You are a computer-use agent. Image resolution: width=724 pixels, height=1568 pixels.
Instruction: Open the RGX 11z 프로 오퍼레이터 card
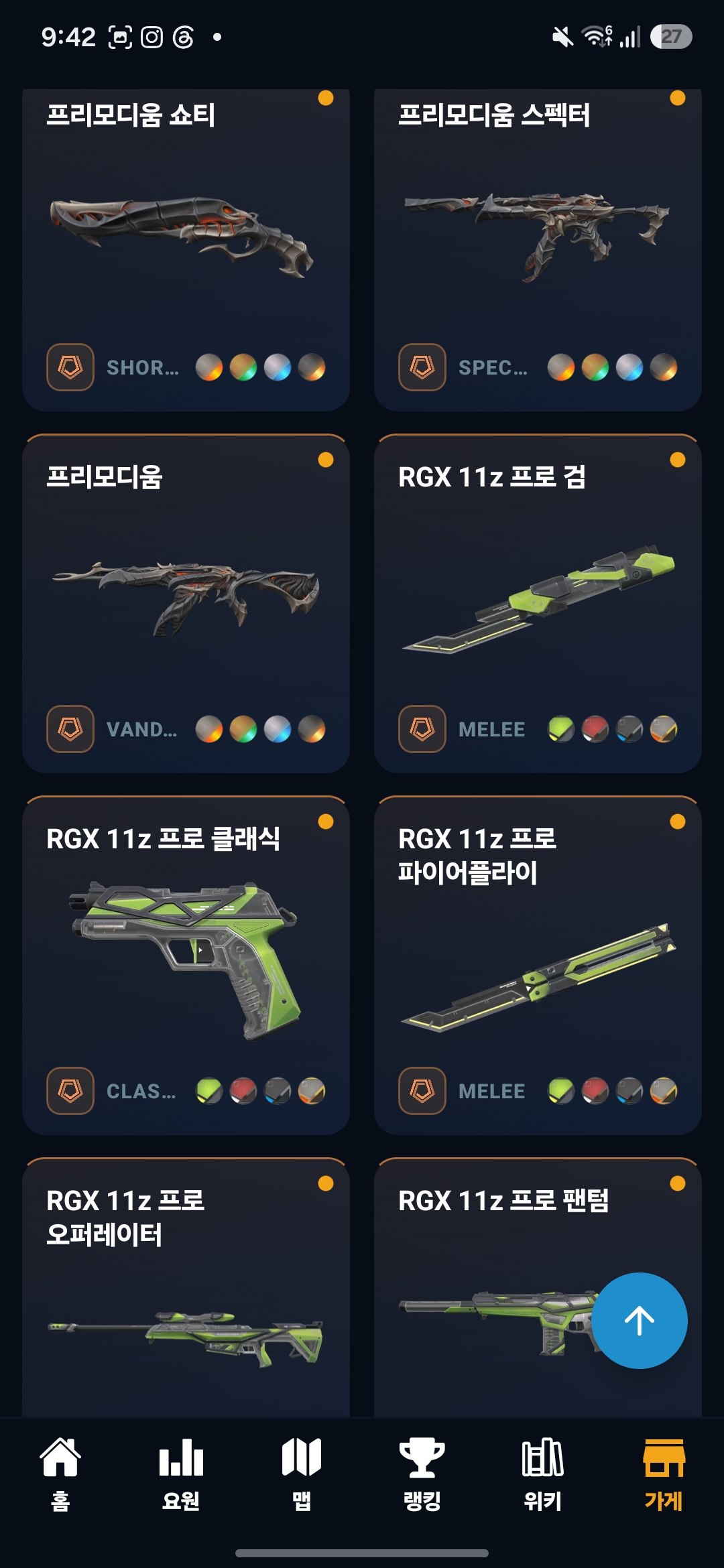[x=186, y=1287]
